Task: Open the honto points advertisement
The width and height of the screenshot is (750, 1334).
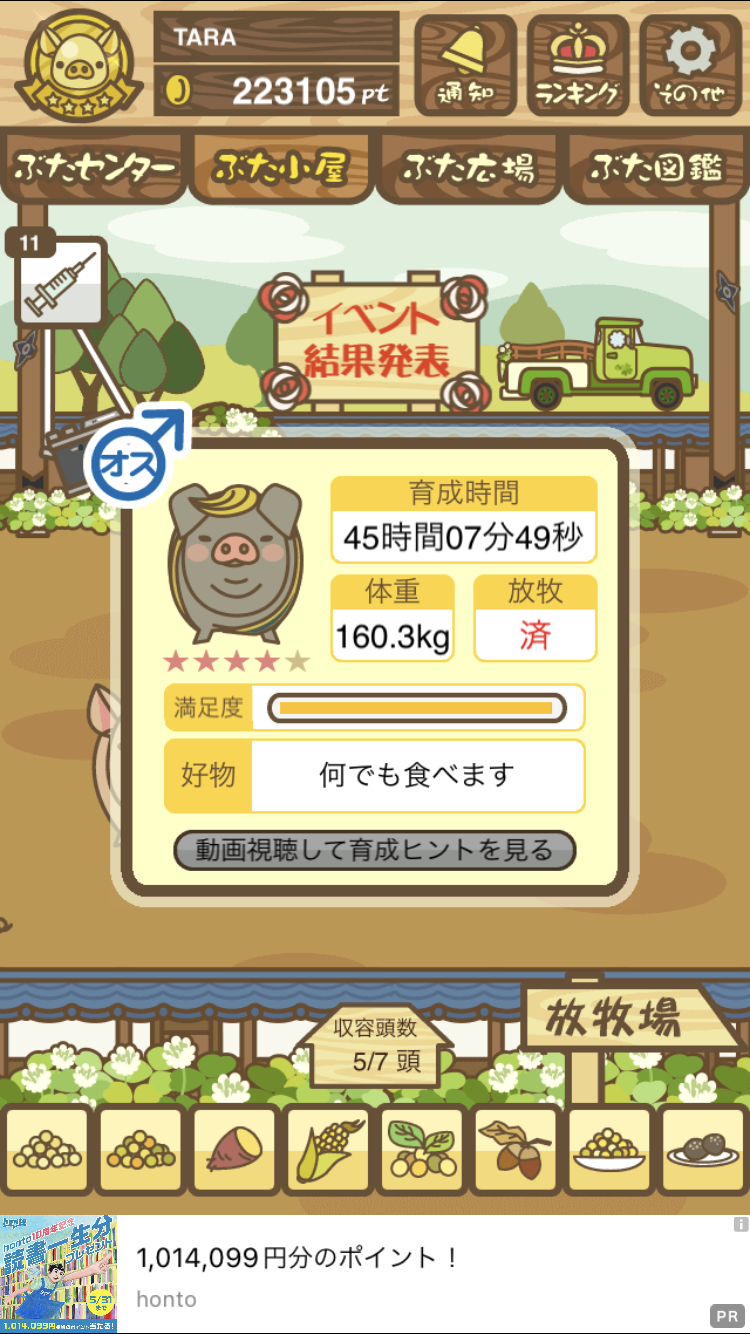Action: click(375, 1275)
